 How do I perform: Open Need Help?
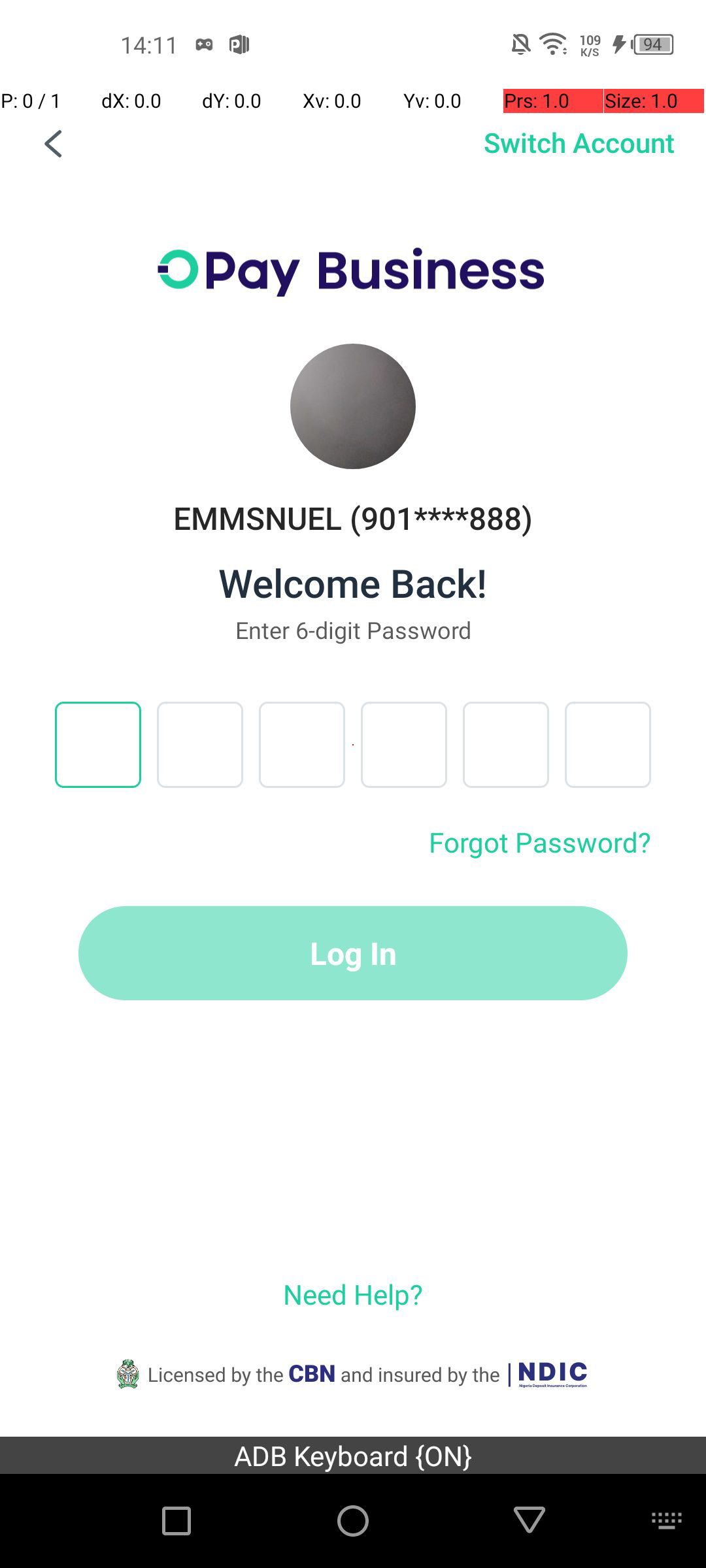click(x=353, y=1295)
